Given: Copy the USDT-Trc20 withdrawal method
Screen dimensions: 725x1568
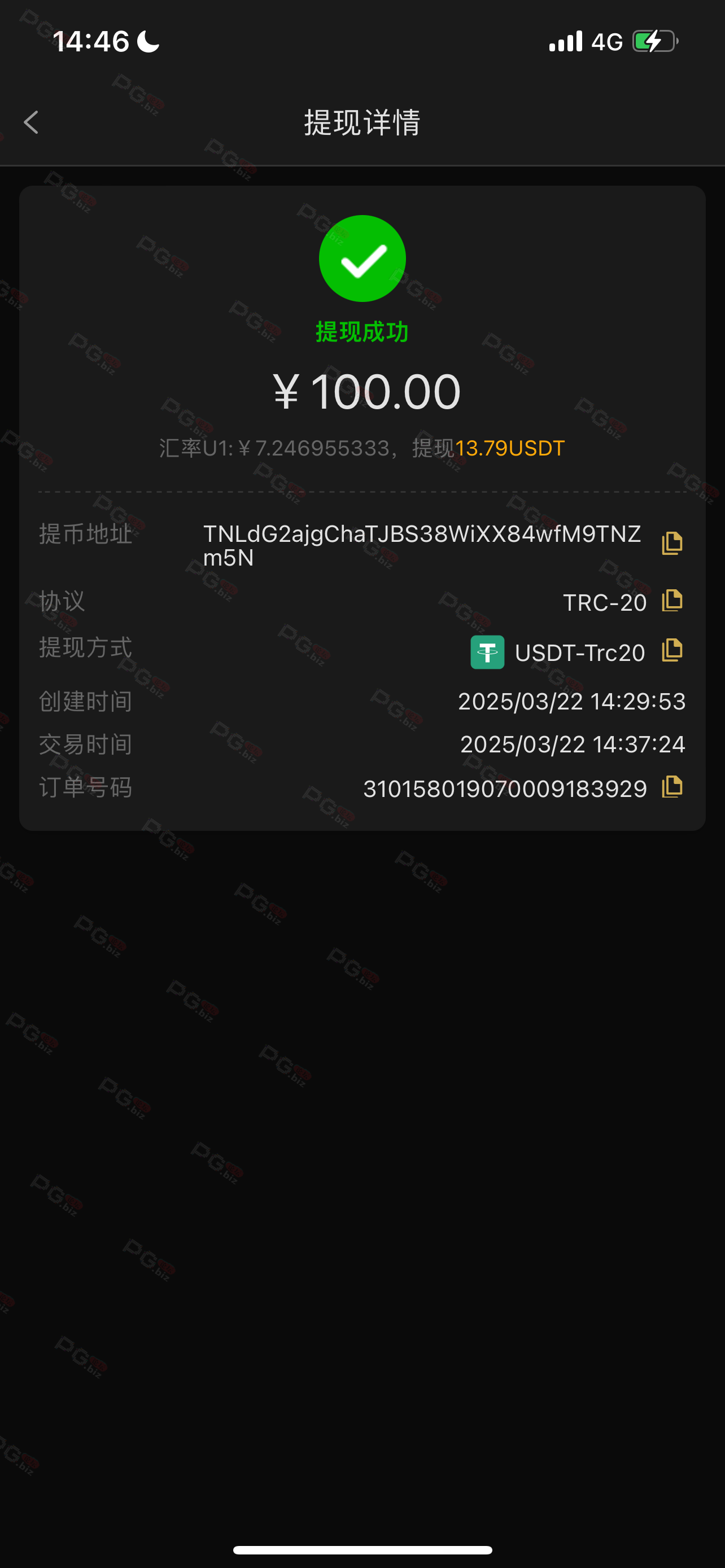Looking at the screenshot, I should 672,651.
